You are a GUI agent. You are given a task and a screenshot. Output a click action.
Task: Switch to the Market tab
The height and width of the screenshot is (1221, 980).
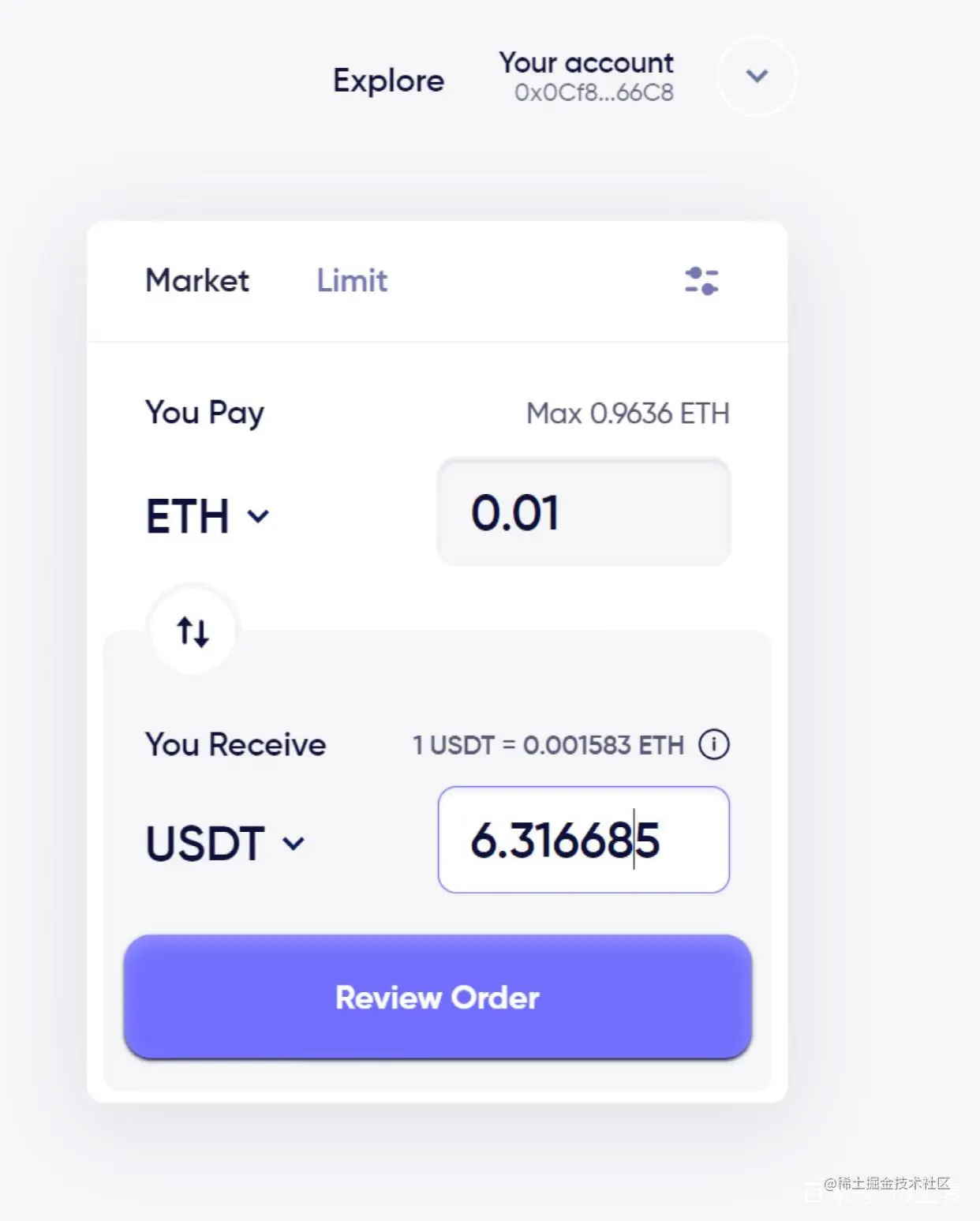coord(197,281)
